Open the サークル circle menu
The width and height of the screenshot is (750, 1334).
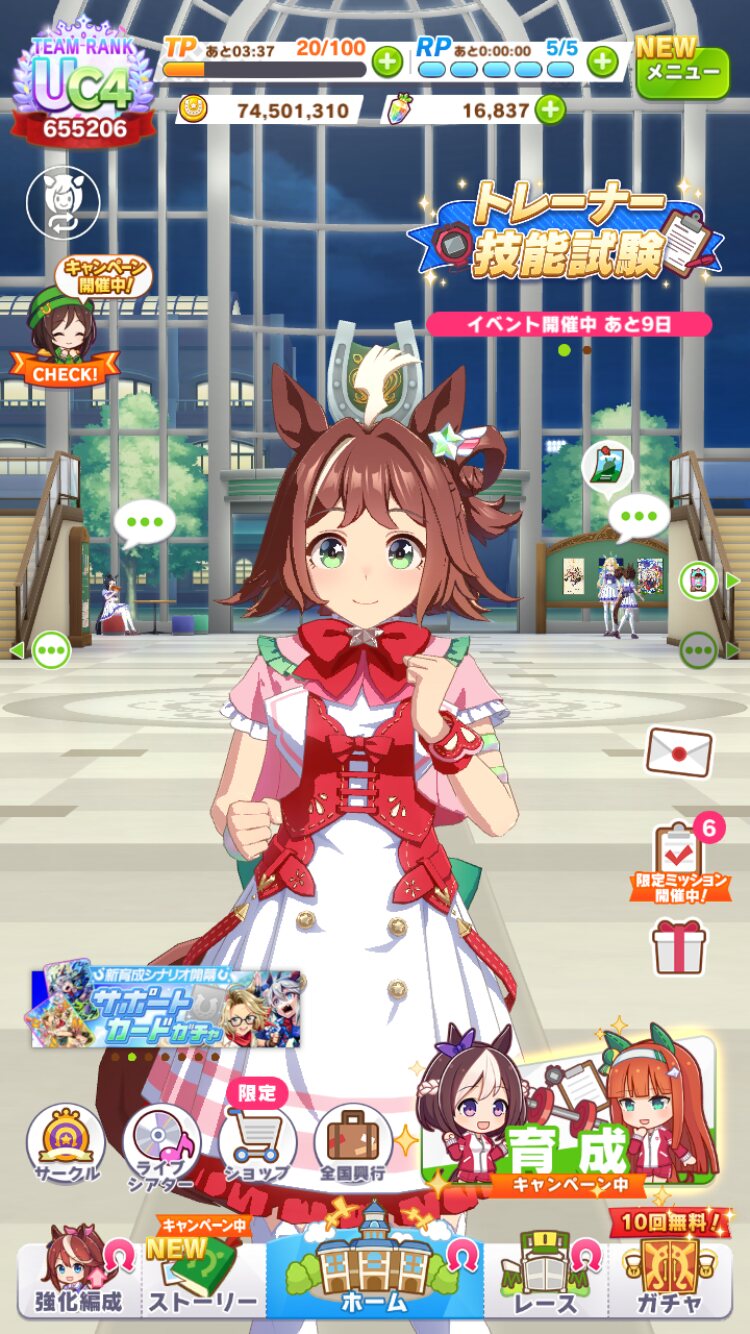[65, 1144]
